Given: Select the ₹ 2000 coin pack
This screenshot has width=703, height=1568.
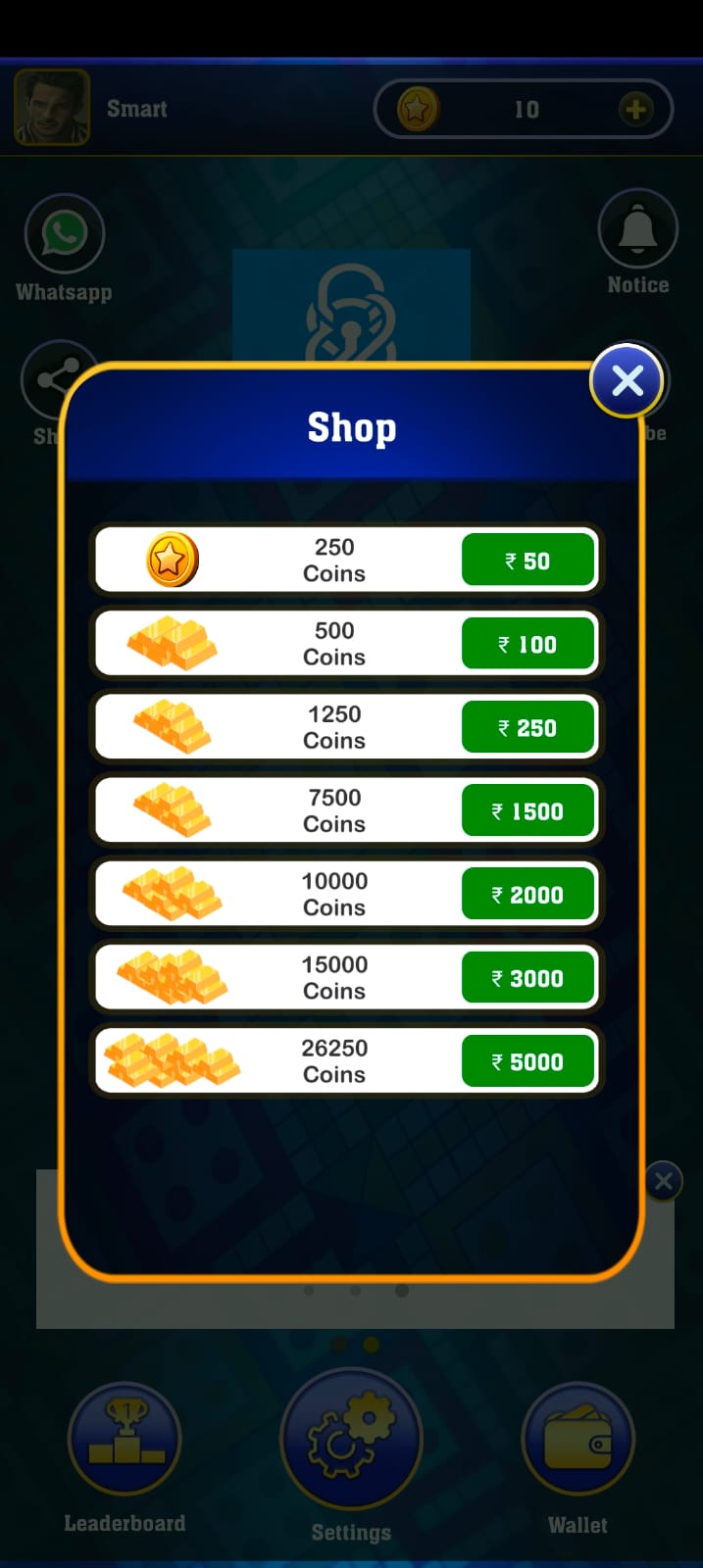Looking at the screenshot, I should tap(527, 894).
